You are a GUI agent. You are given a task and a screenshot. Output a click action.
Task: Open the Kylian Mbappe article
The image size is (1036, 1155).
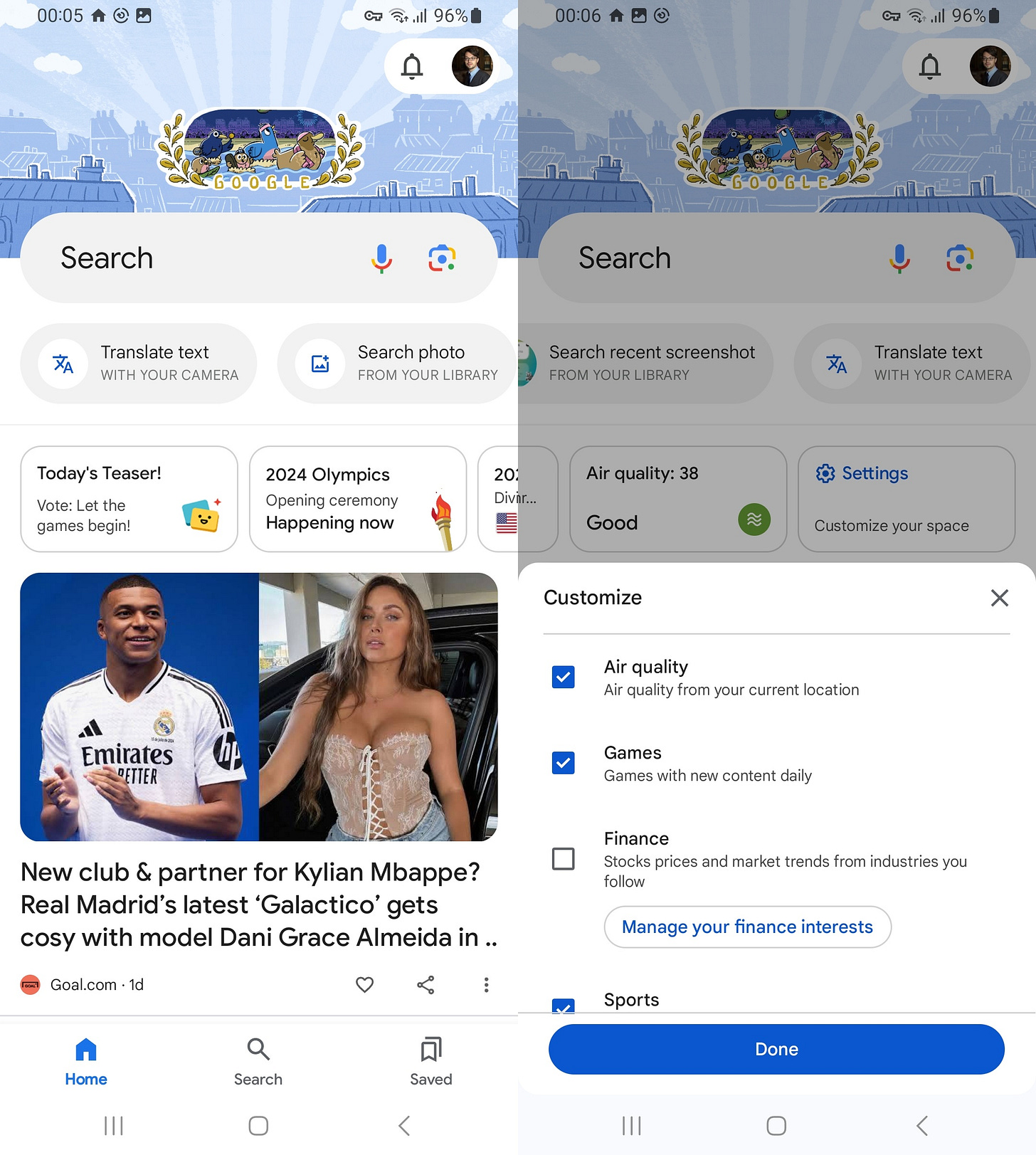(258, 904)
